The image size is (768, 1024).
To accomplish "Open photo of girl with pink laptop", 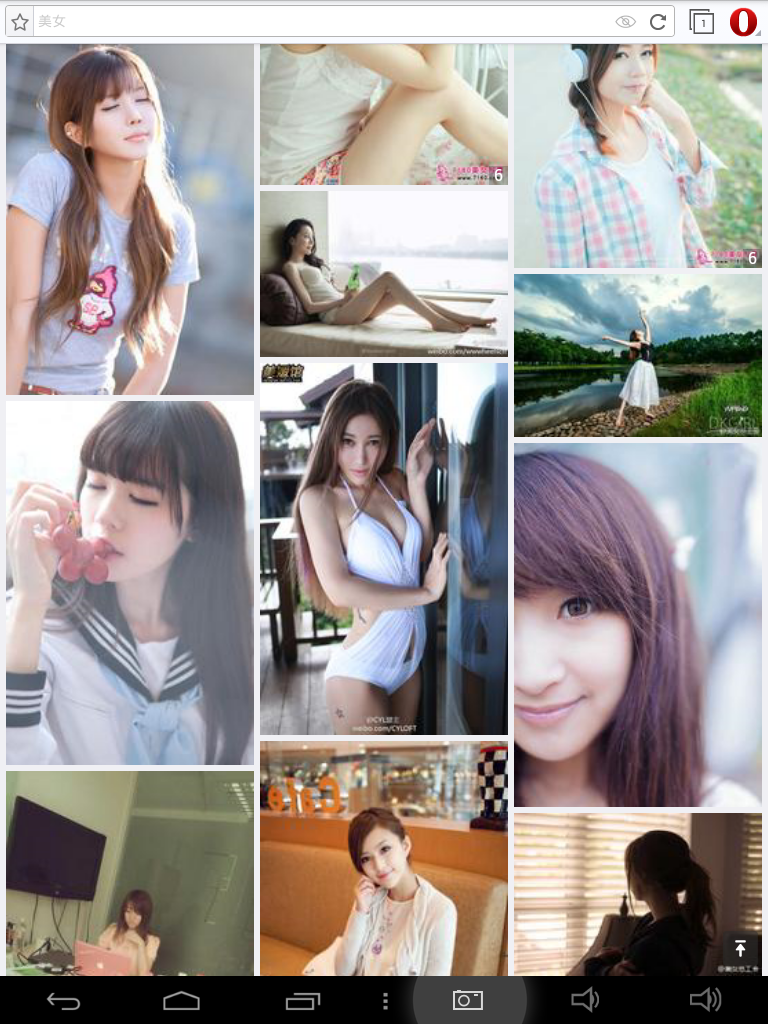I will (130, 872).
